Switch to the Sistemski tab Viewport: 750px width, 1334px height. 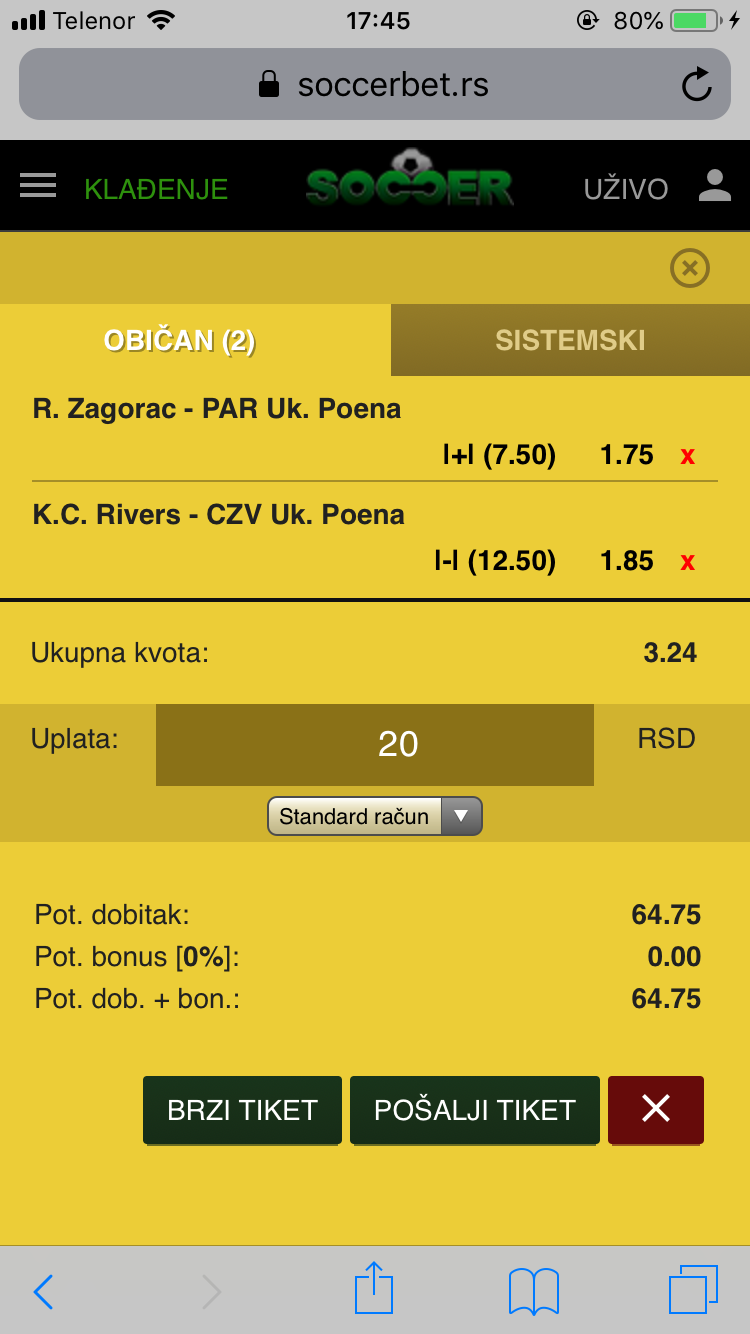point(570,340)
